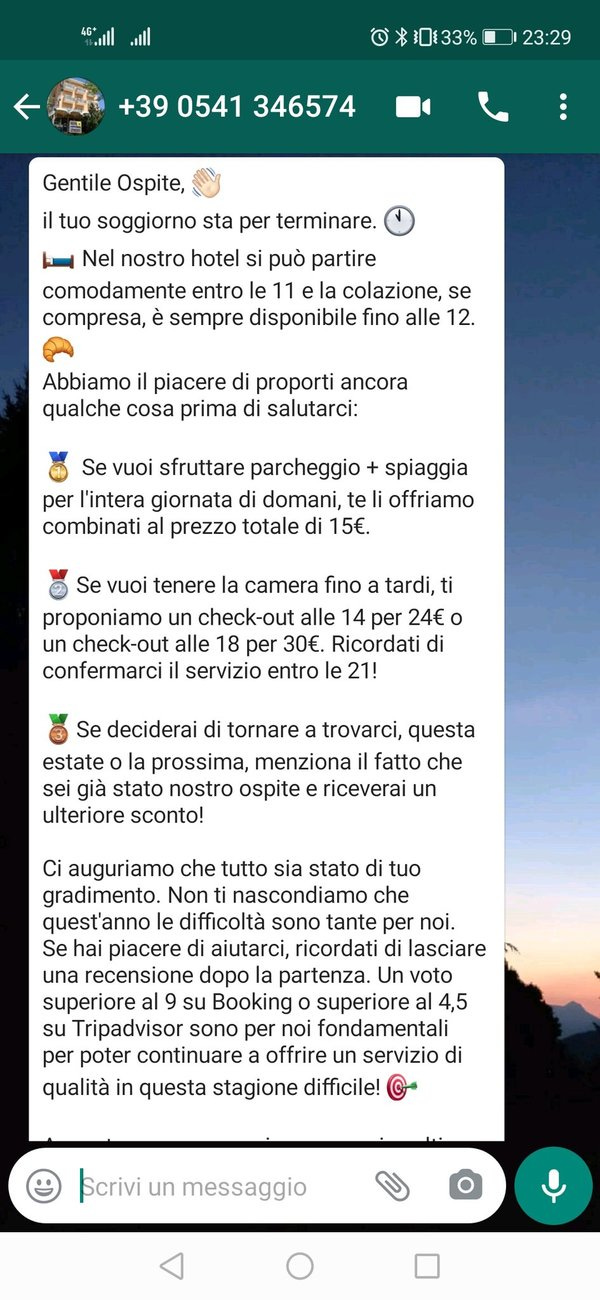600x1300 pixels.
Task: Open the camera from the message bar
Action: [465, 1186]
